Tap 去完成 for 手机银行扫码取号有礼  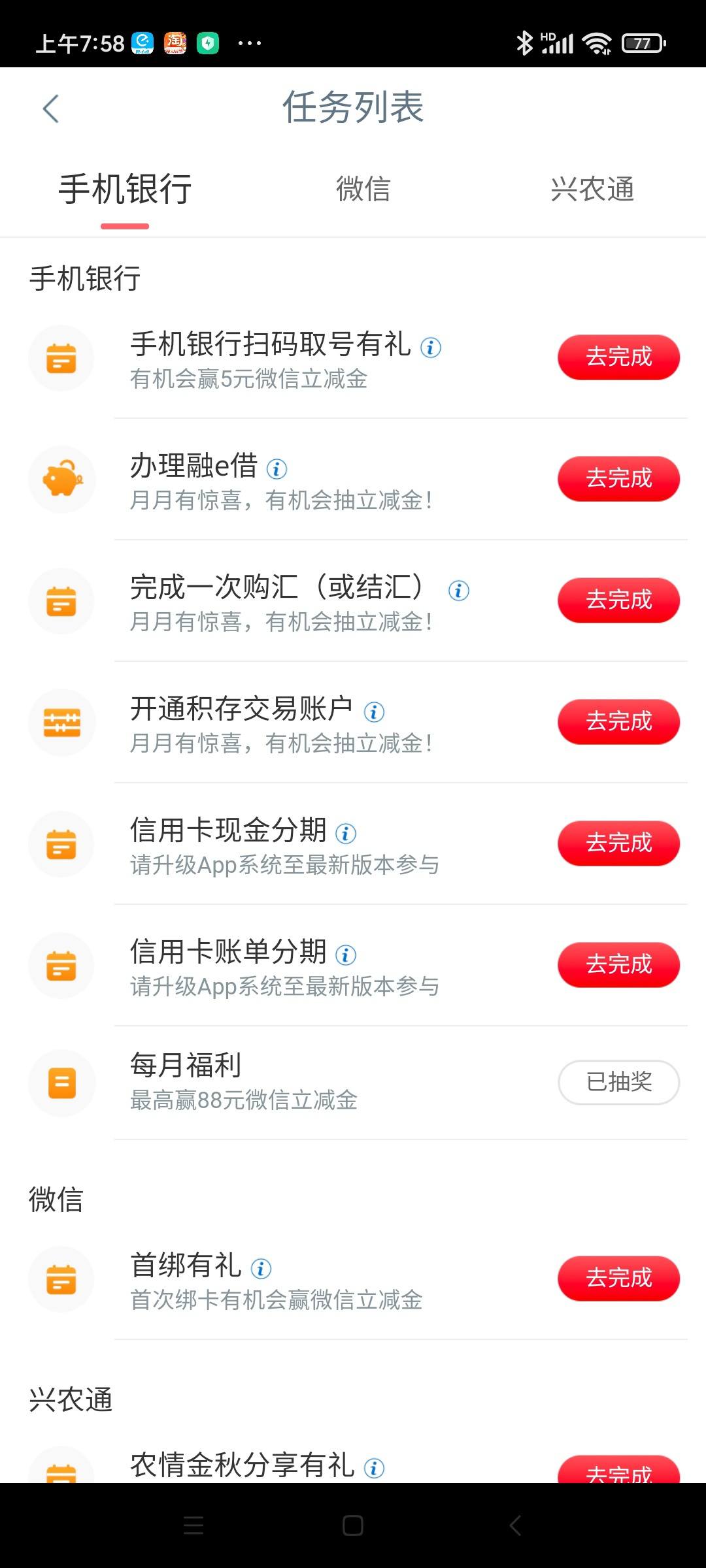618,357
